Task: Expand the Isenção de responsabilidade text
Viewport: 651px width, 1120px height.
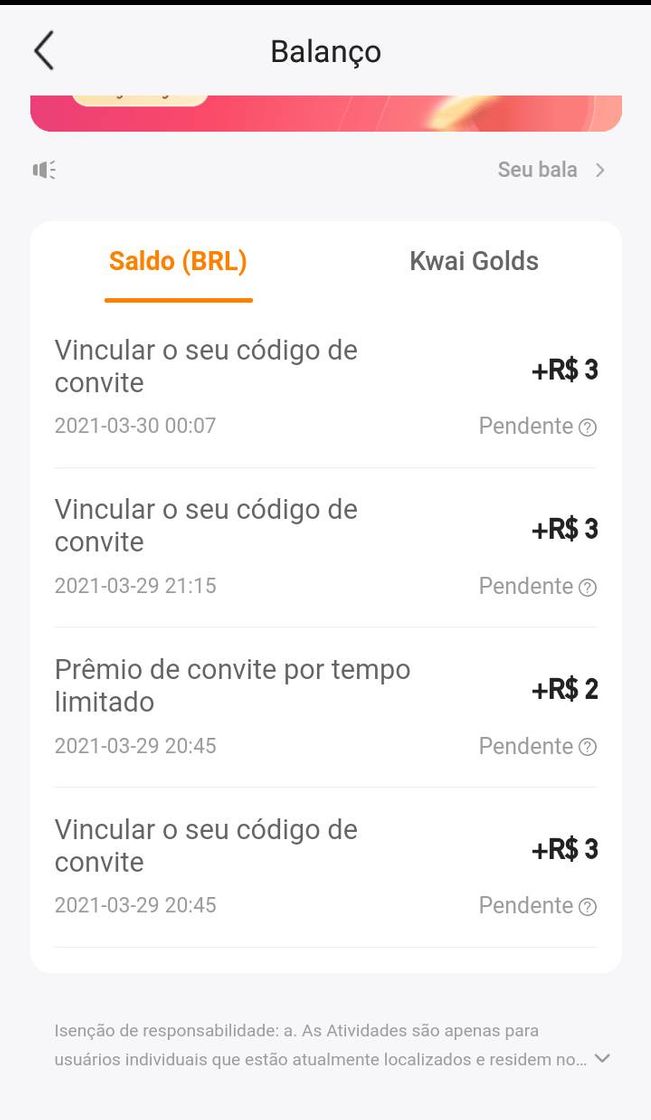Action: pos(602,1059)
